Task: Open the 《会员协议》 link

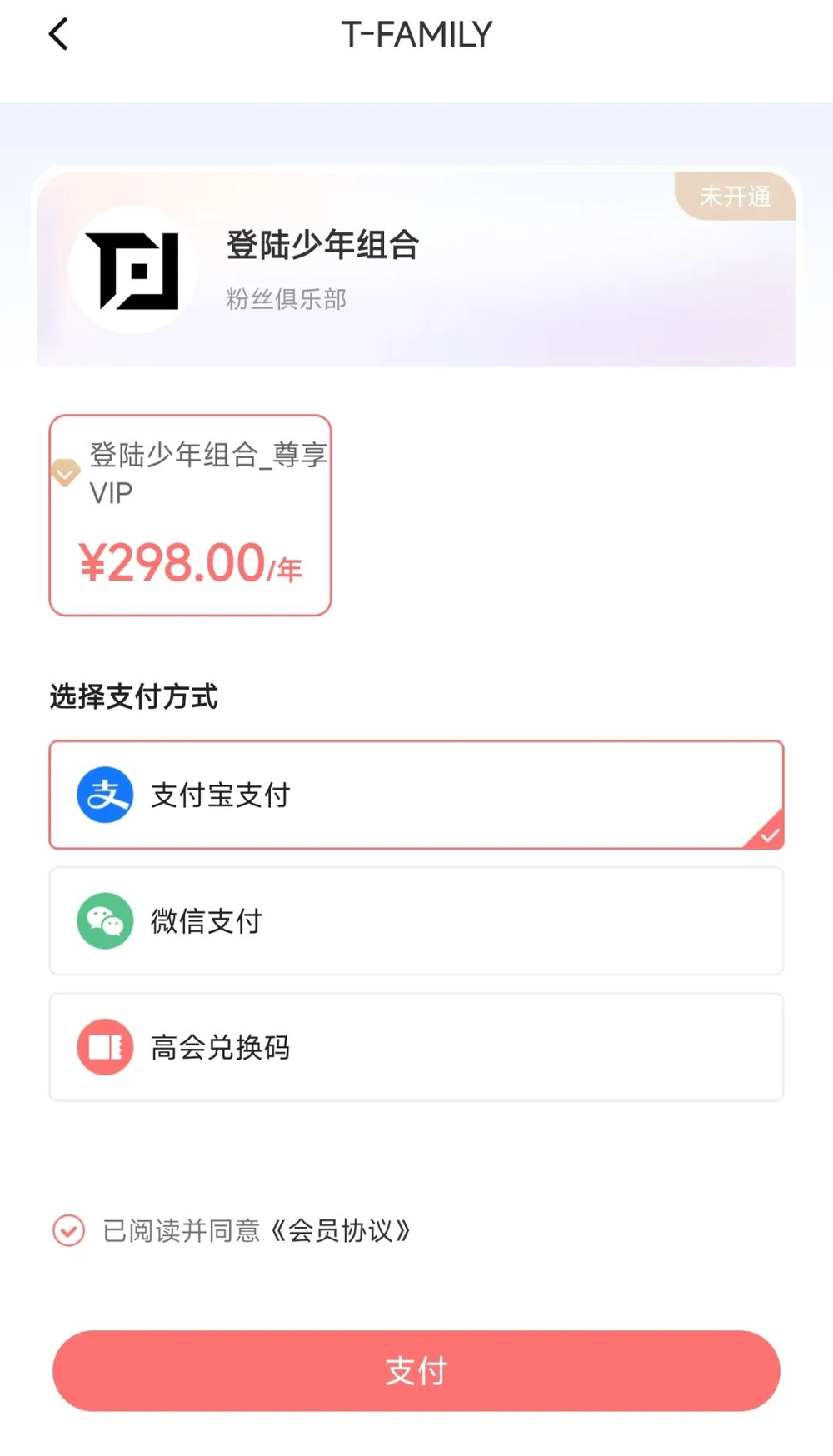Action: pos(340,1230)
